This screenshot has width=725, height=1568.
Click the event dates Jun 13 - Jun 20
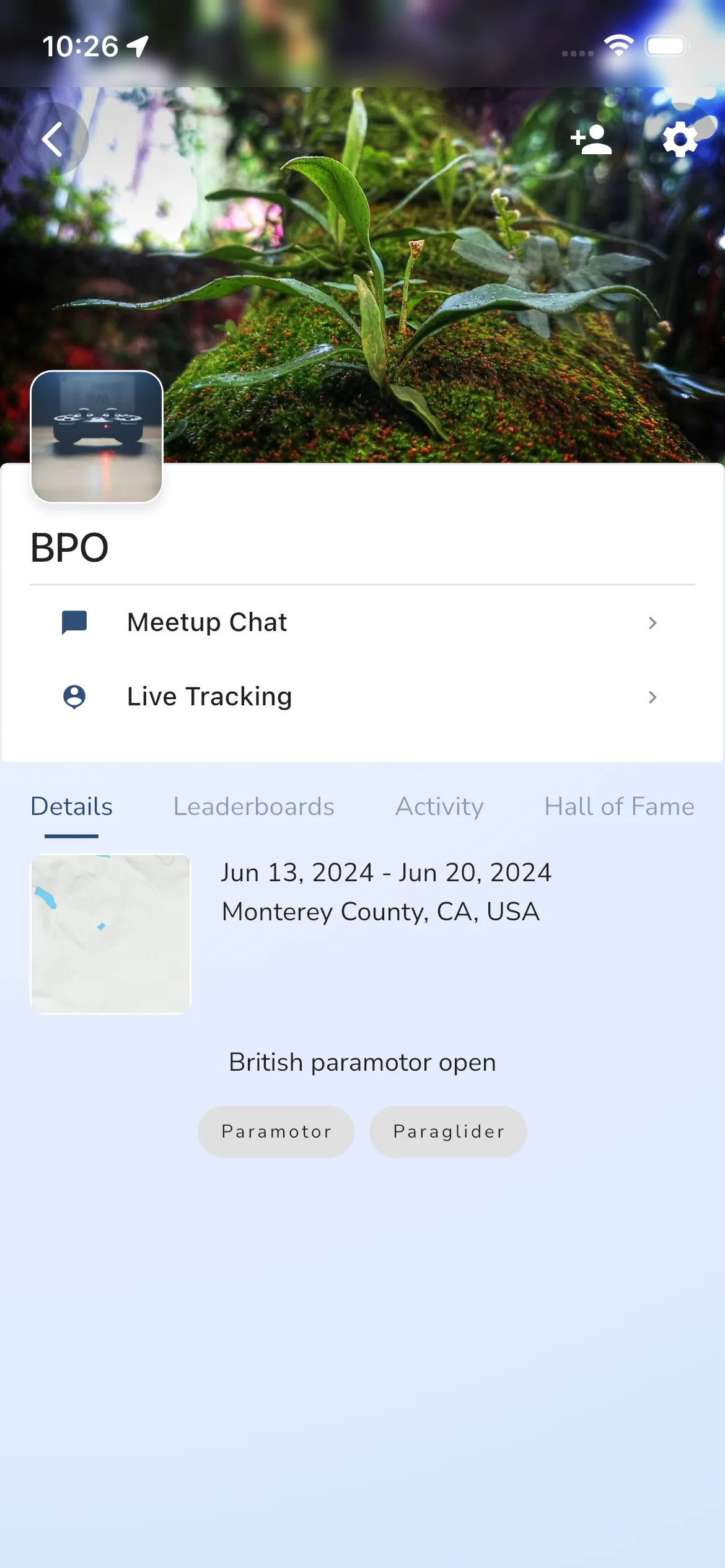[387, 873]
